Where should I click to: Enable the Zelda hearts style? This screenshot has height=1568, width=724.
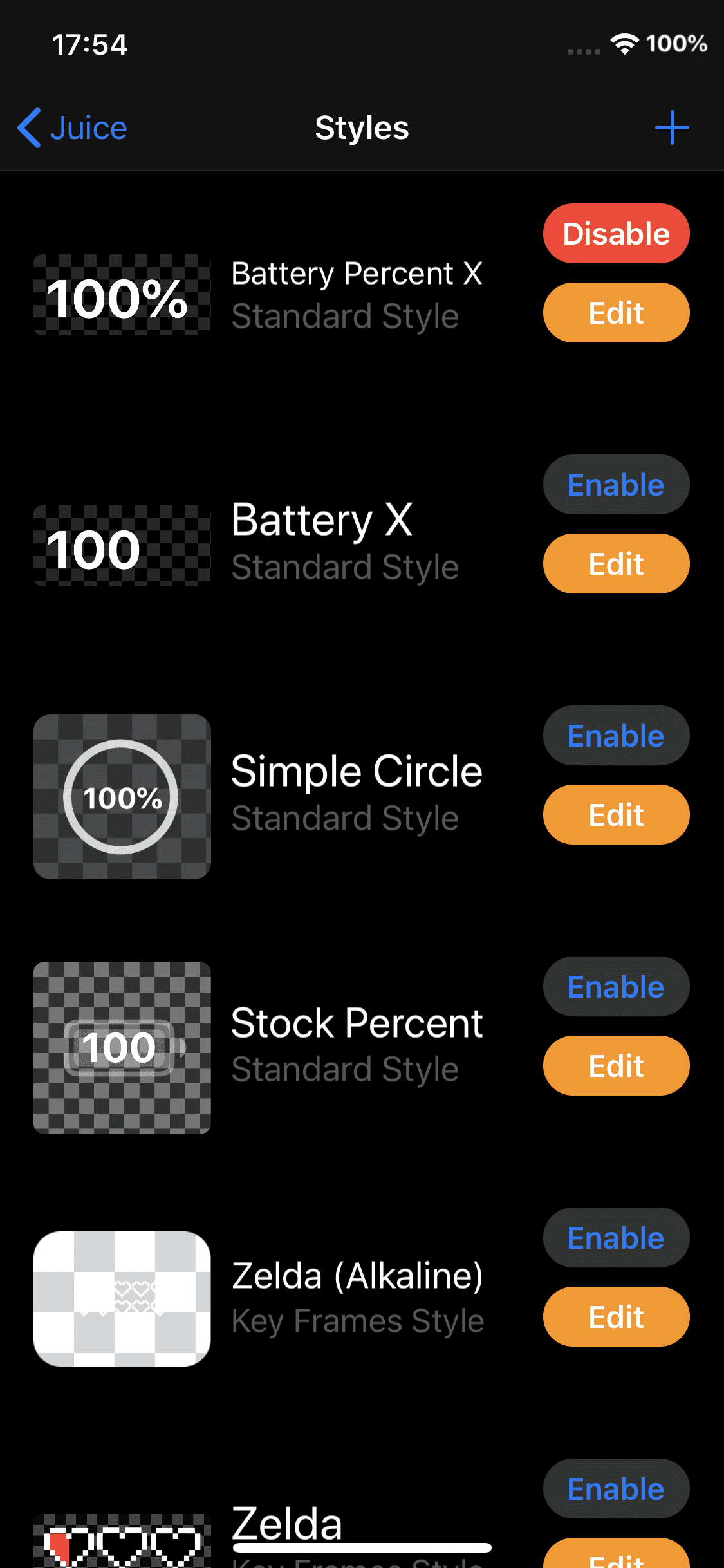(x=616, y=1489)
